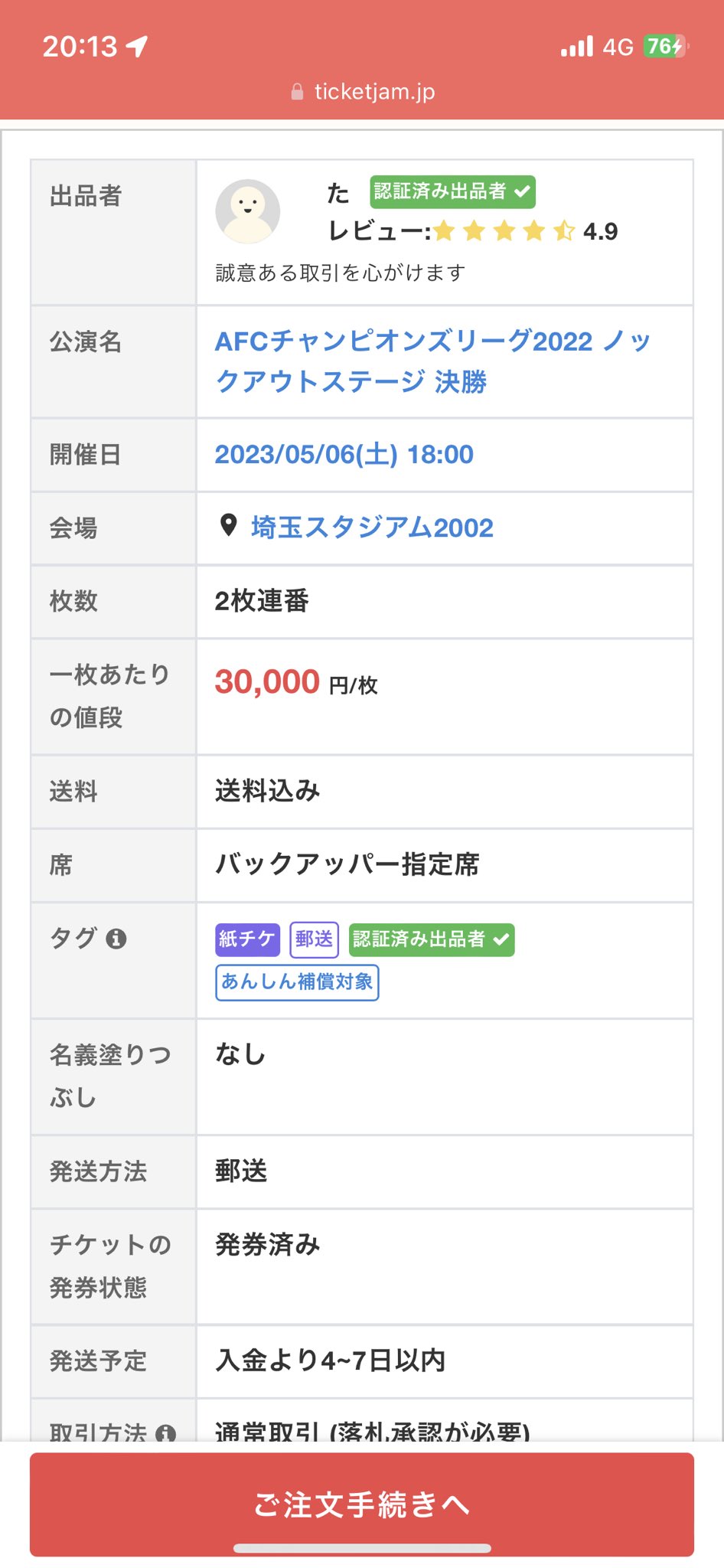Tap the あんしん補償対象 tag
The image size is (724, 1568).
coord(298,982)
